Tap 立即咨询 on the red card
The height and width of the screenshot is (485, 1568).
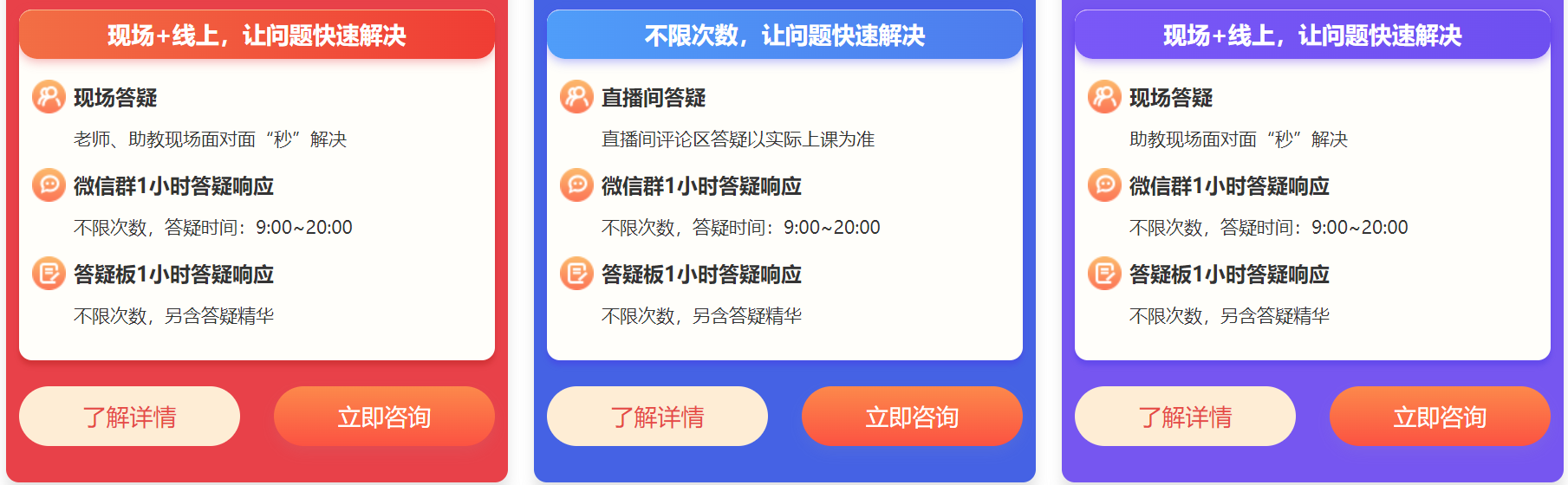click(x=384, y=417)
